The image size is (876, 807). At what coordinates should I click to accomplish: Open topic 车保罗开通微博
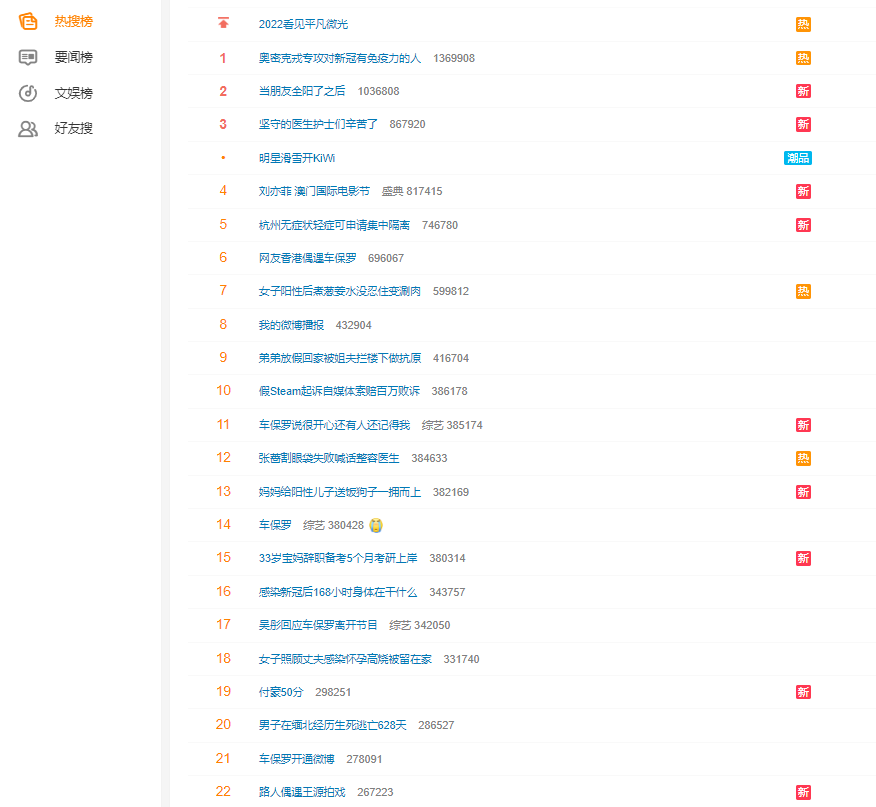[296, 759]
